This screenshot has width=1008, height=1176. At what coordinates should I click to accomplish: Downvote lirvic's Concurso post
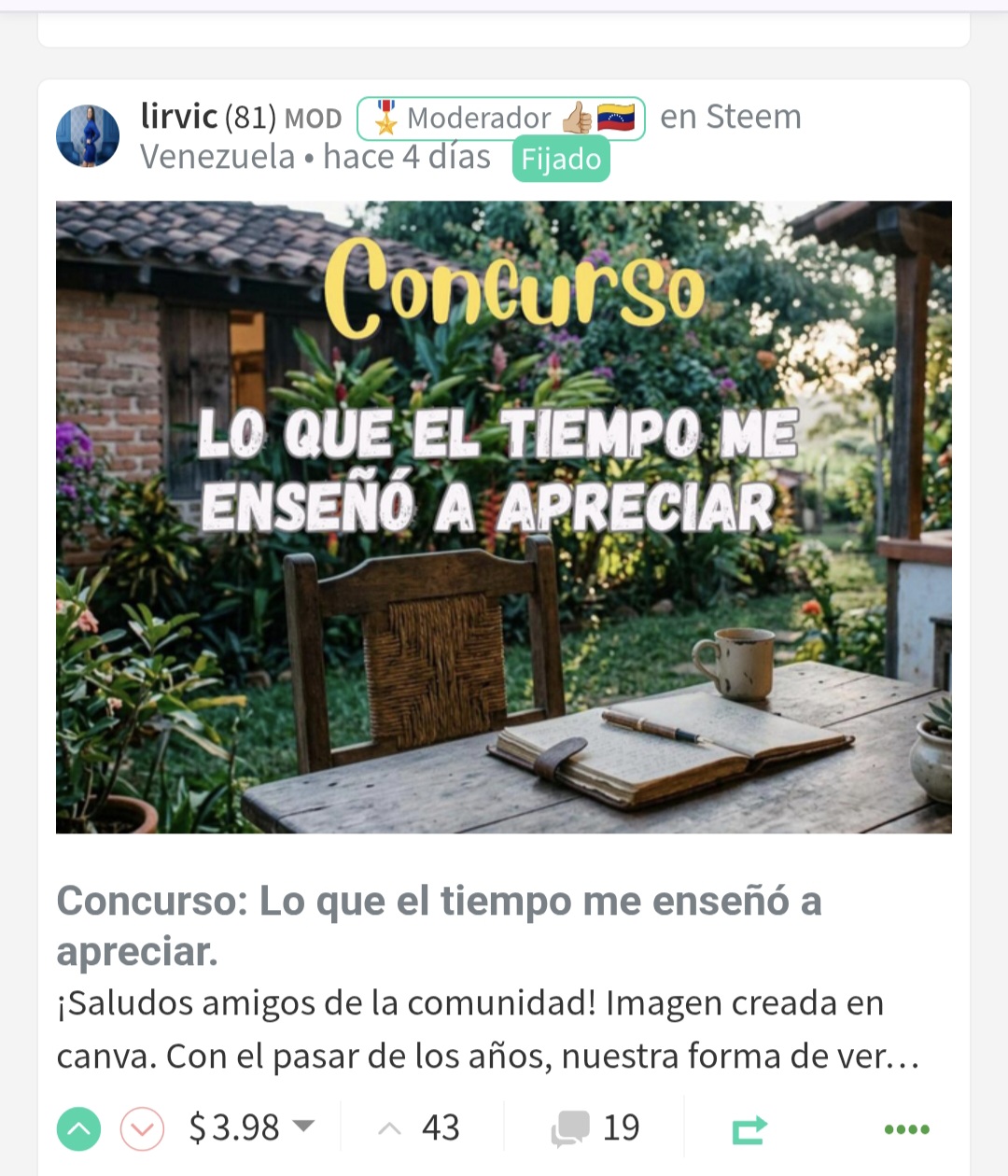142,1129
